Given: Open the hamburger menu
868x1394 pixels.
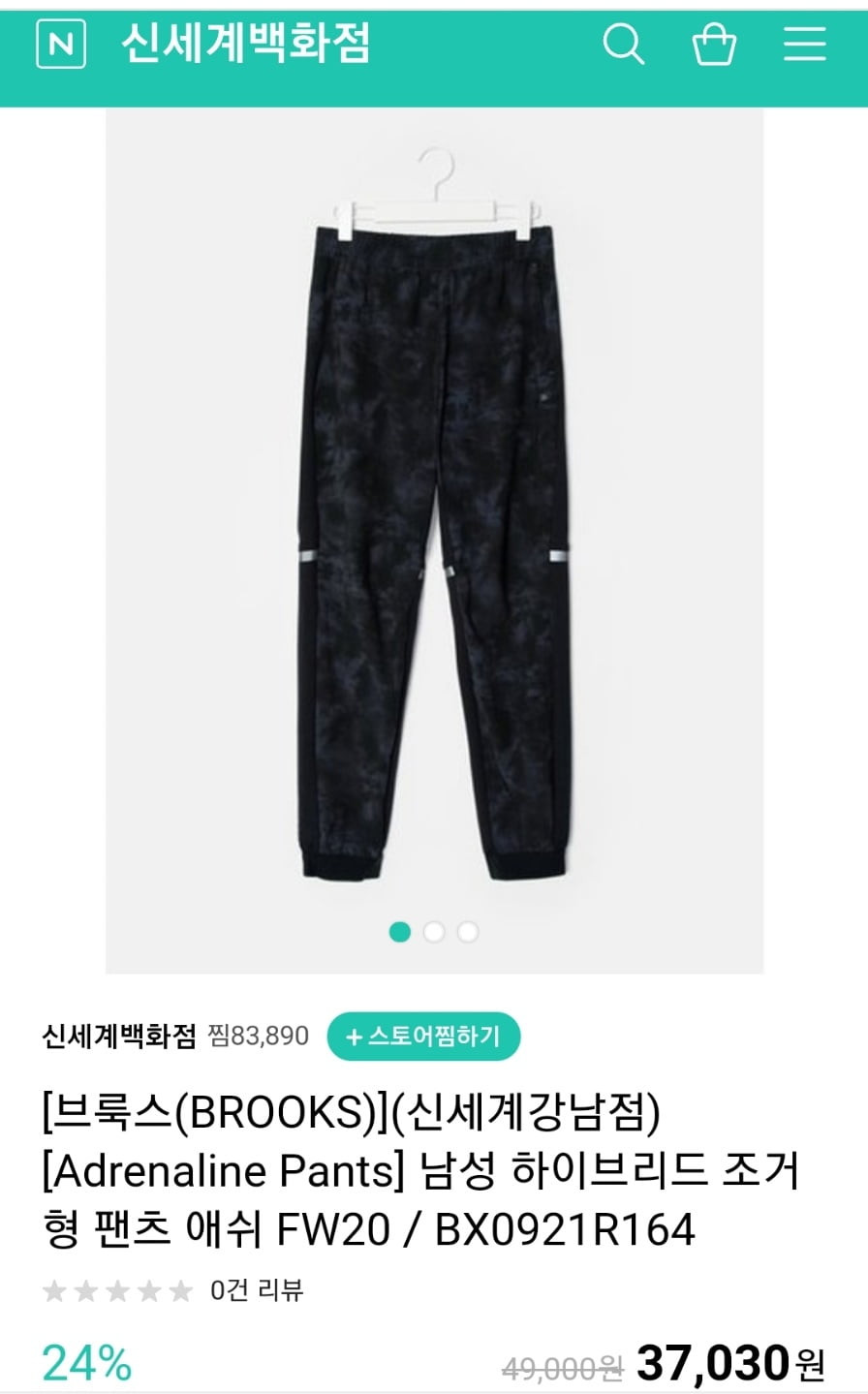Looking at the screenshot, I should 804,45.
